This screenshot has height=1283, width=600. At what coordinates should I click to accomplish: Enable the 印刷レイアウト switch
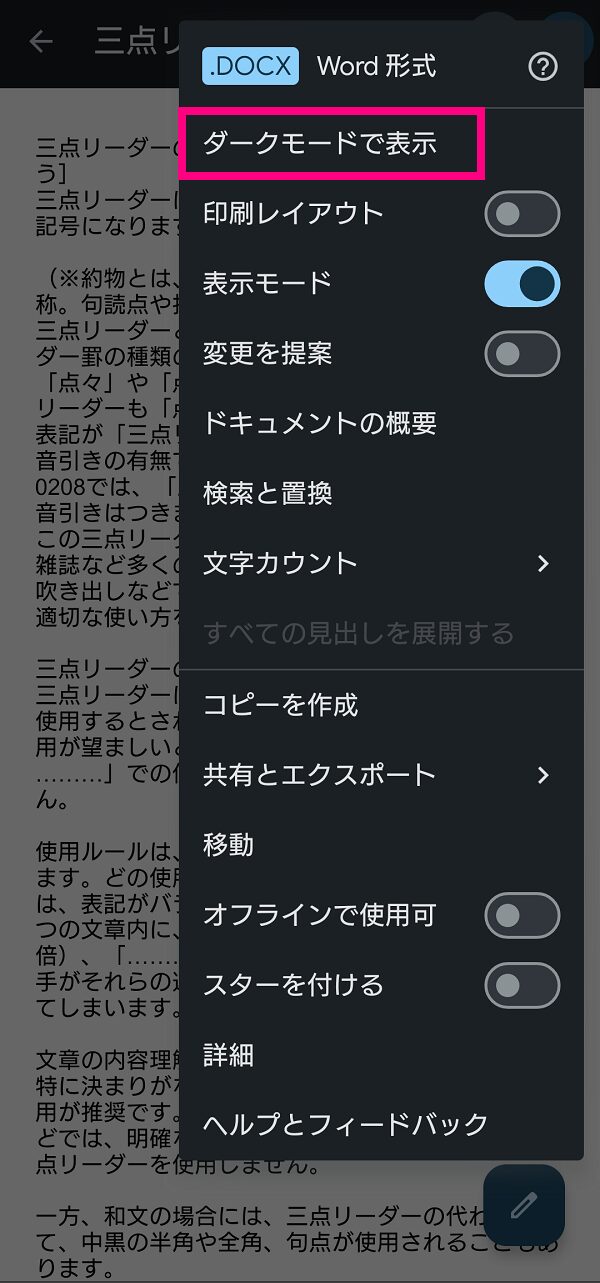click(521, 214)
